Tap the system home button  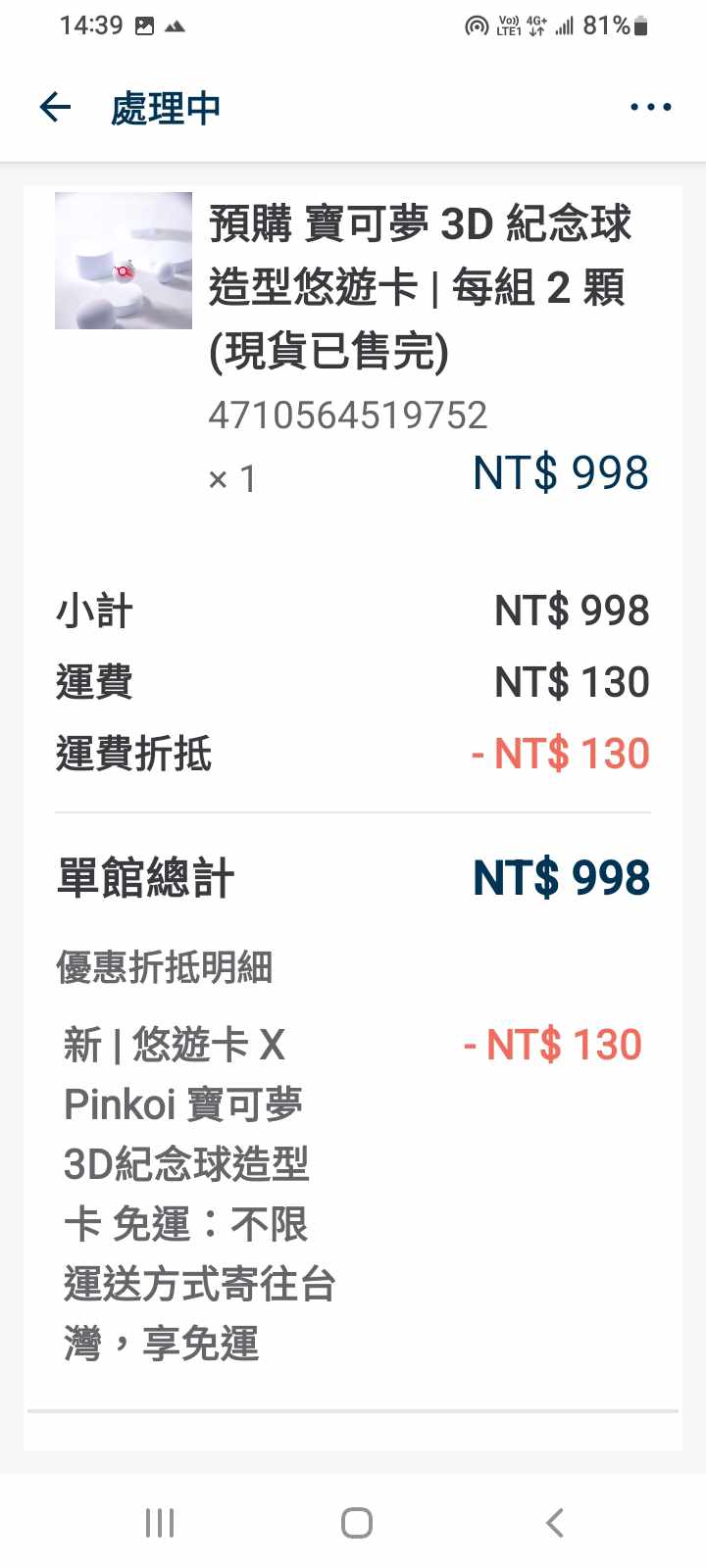(356, 1523)
